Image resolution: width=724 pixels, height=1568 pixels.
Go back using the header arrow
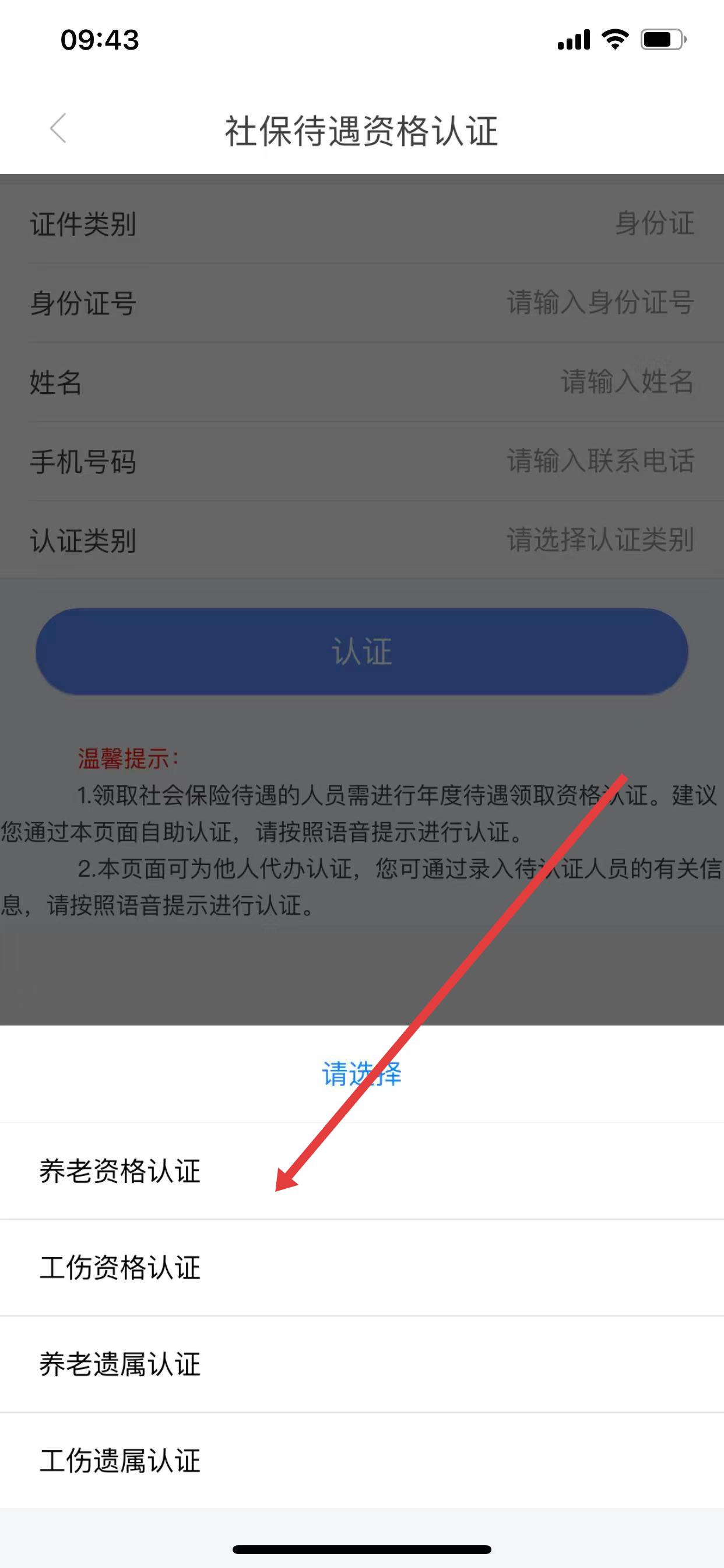coord(58,129)
